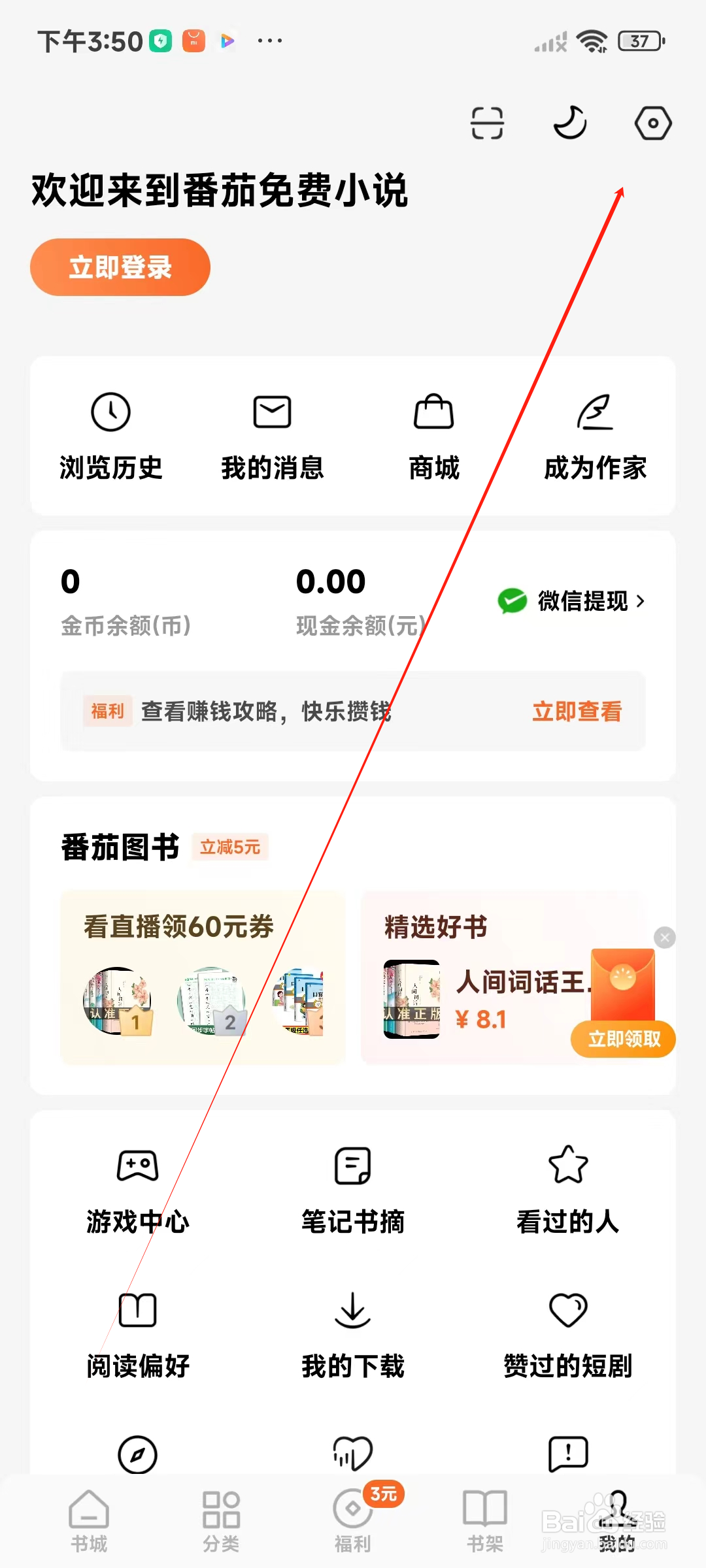Dismiss the 精选好书 card via the X

pos(664,938)
